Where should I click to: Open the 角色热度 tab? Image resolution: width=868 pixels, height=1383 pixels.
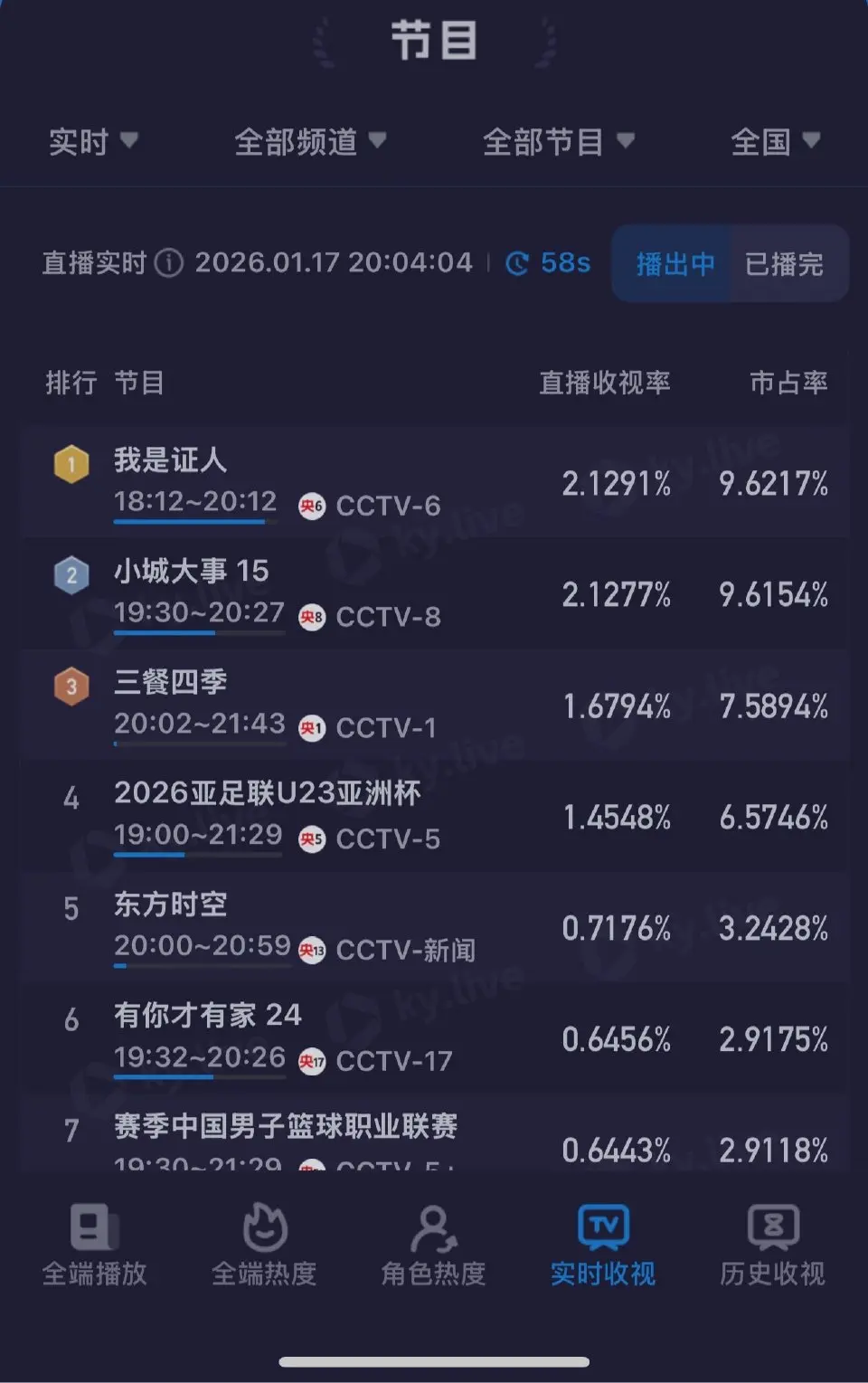(433, 1246)
